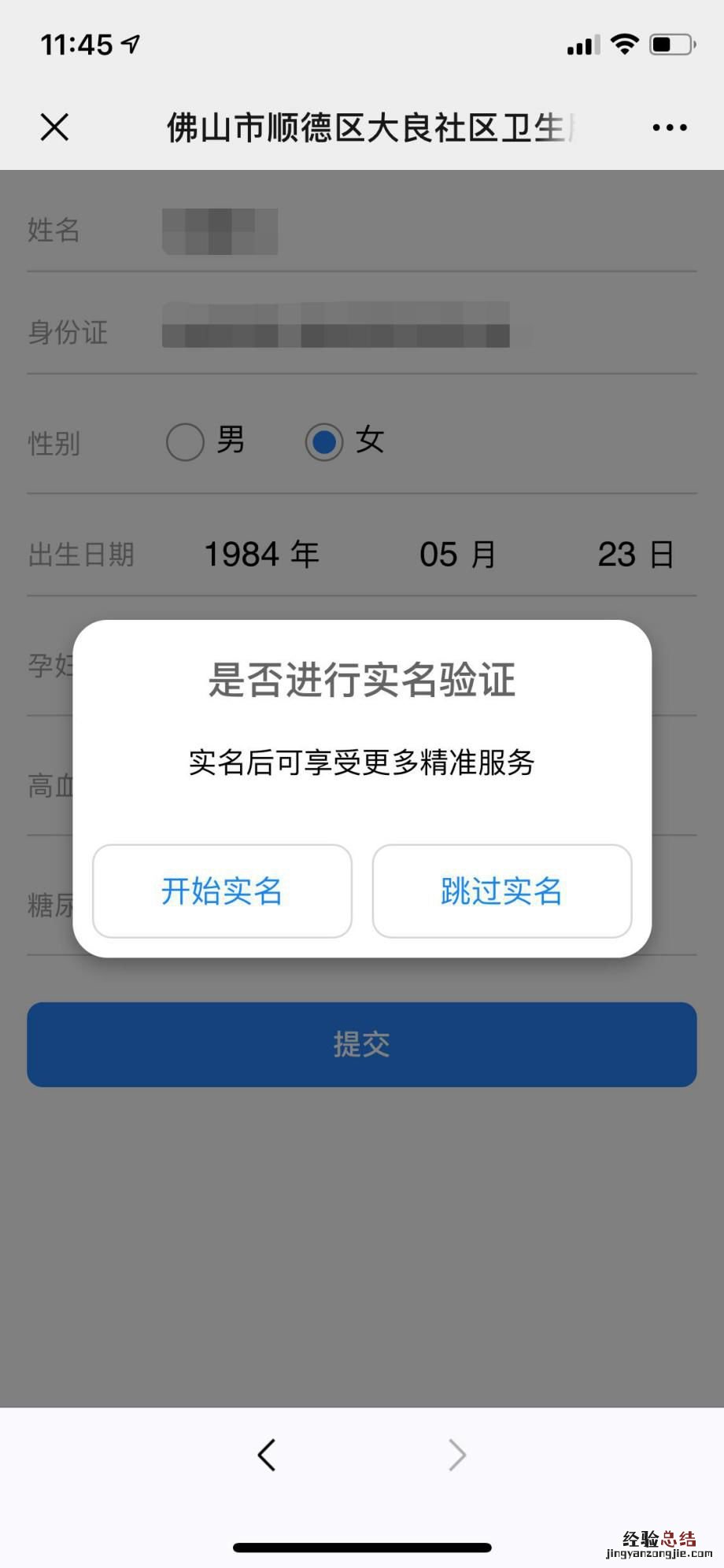Open the three-dot more options menu
724x1568 pixels.
pos(669,127)
